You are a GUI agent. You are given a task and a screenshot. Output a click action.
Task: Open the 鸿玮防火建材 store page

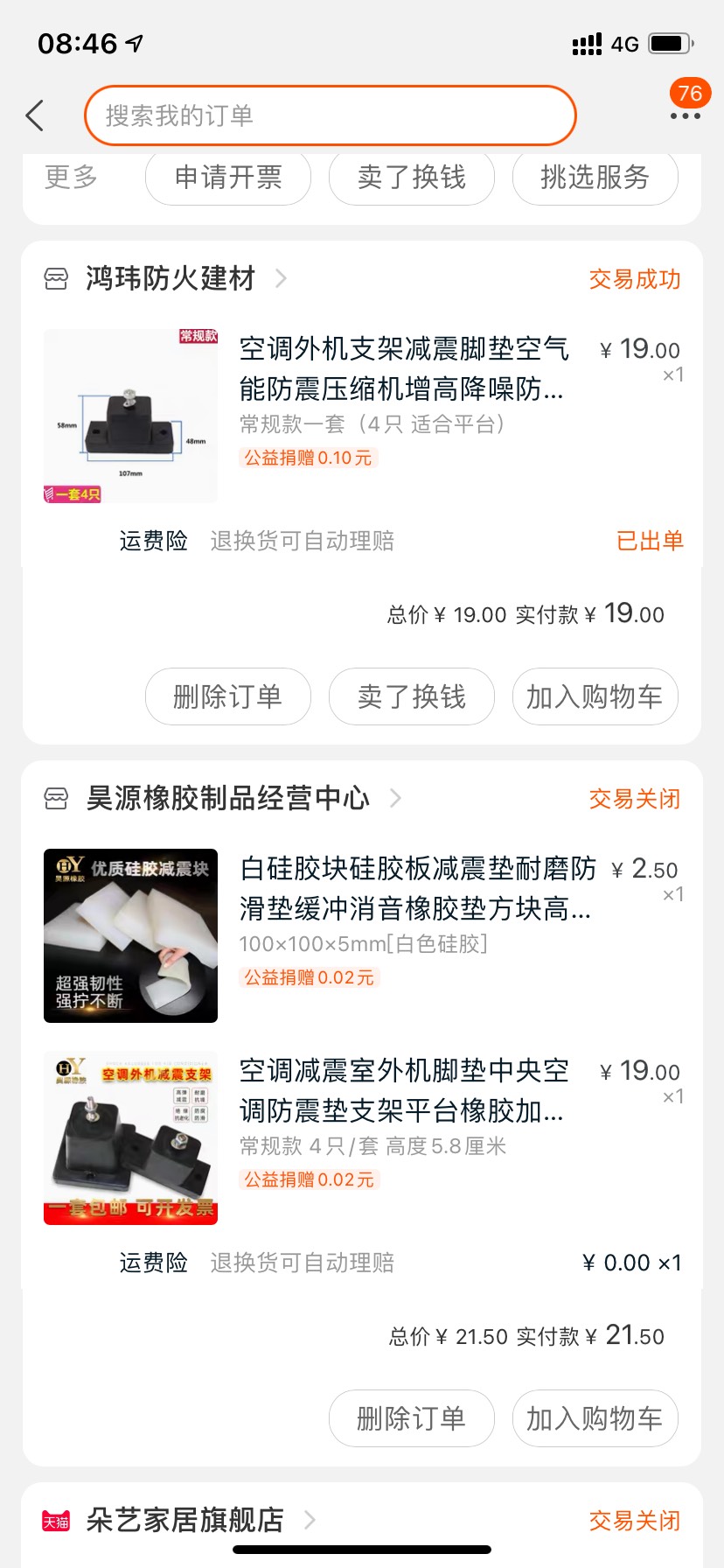[x=171, y=278]
